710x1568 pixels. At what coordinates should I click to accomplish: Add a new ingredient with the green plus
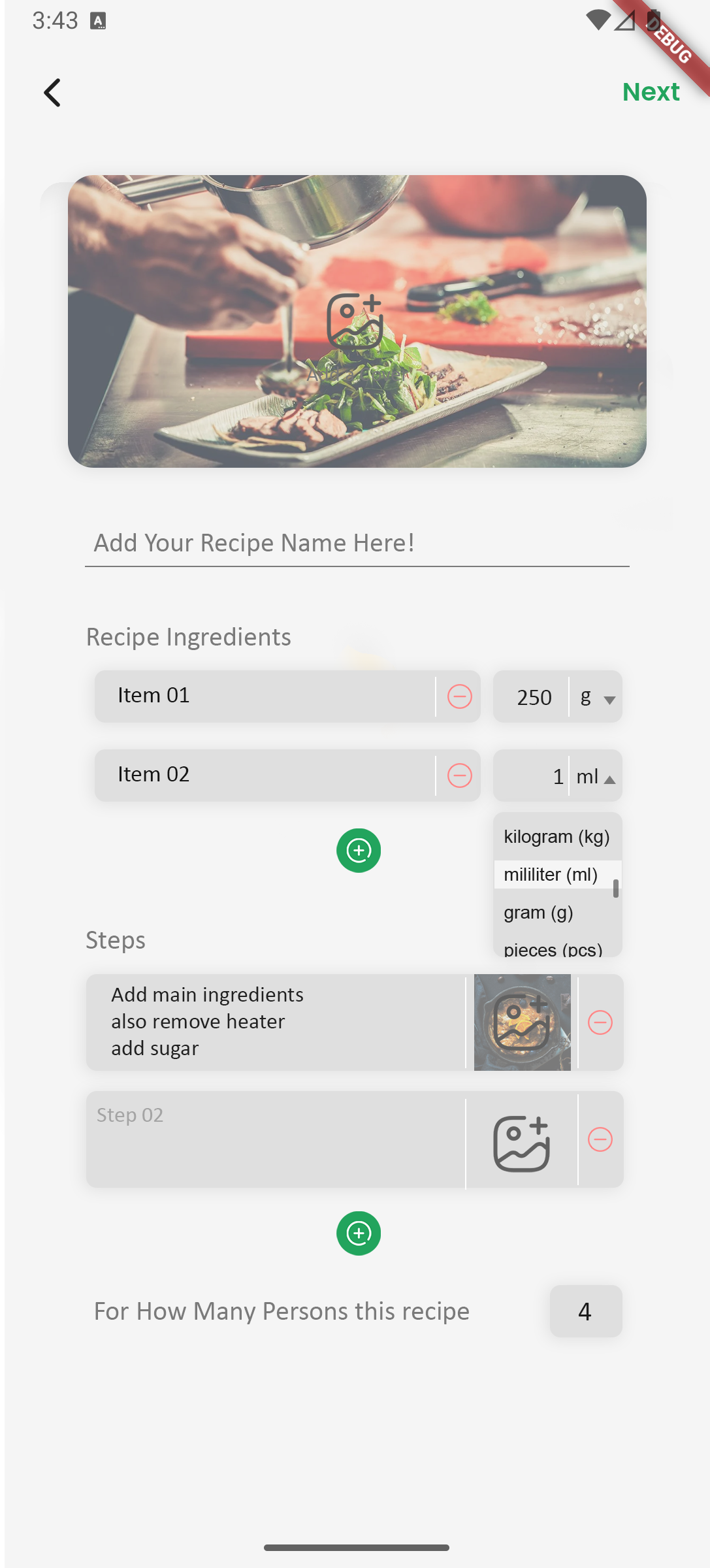[358, 850]
